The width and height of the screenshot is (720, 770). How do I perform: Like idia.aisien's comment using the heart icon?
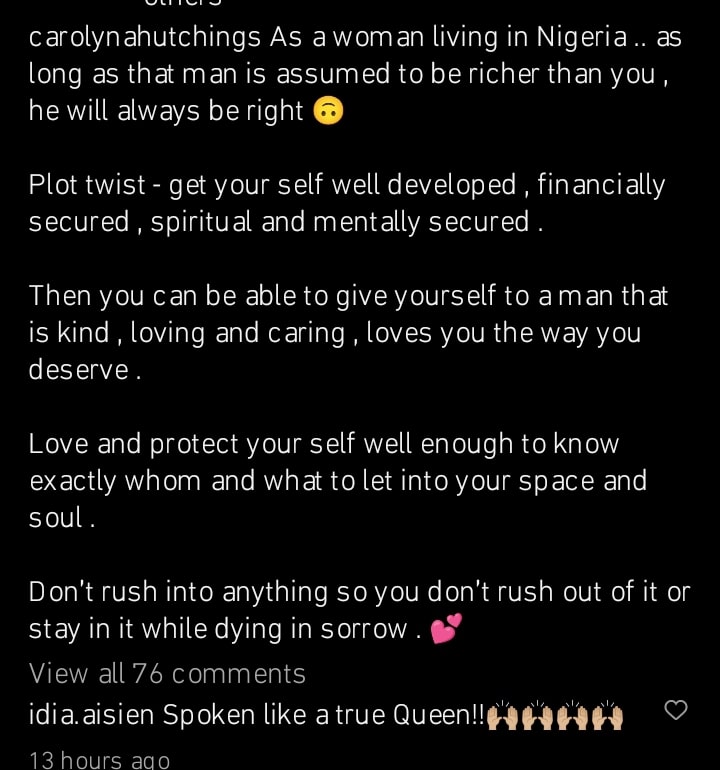coord(676,710)
